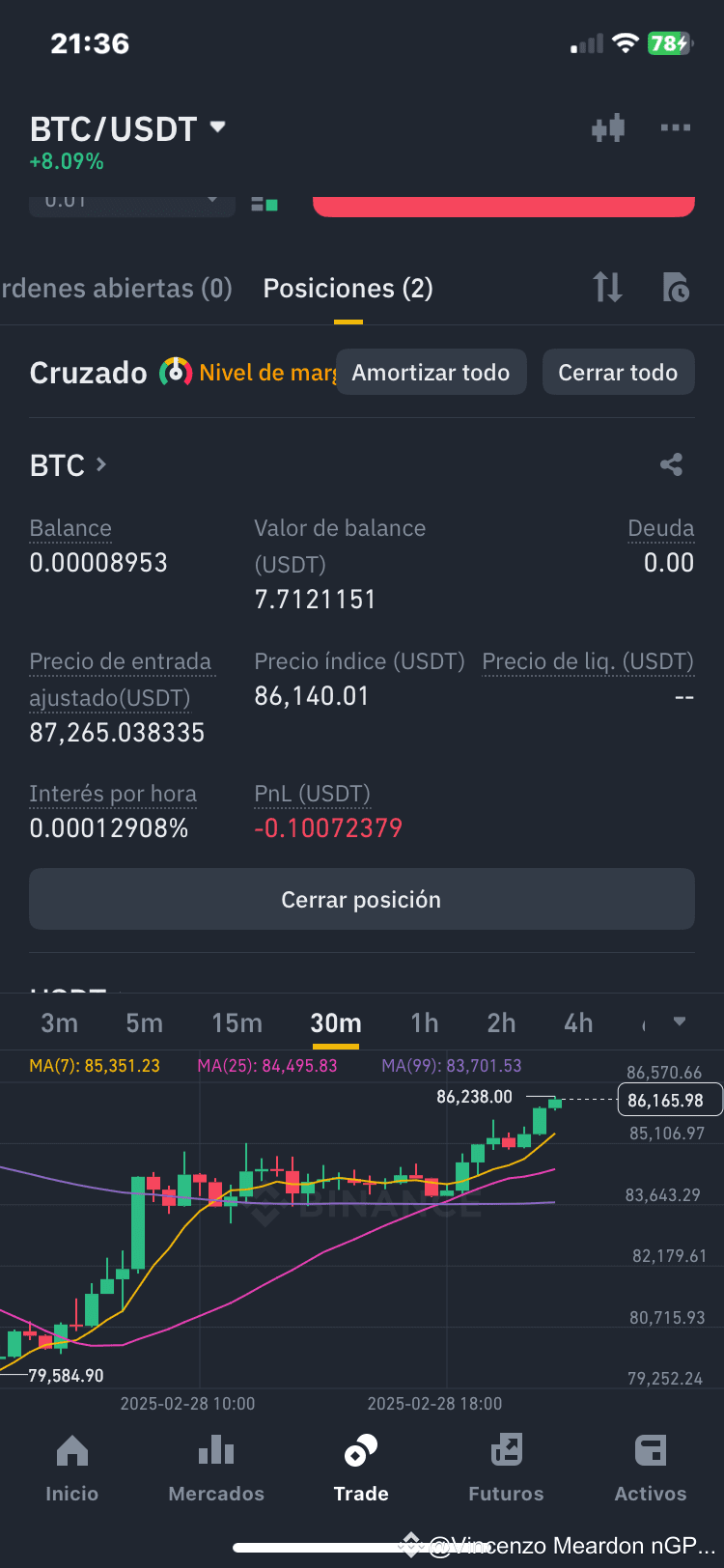Open the order book depth icon
Screen dimensions: 724x1568
point(263,202)
